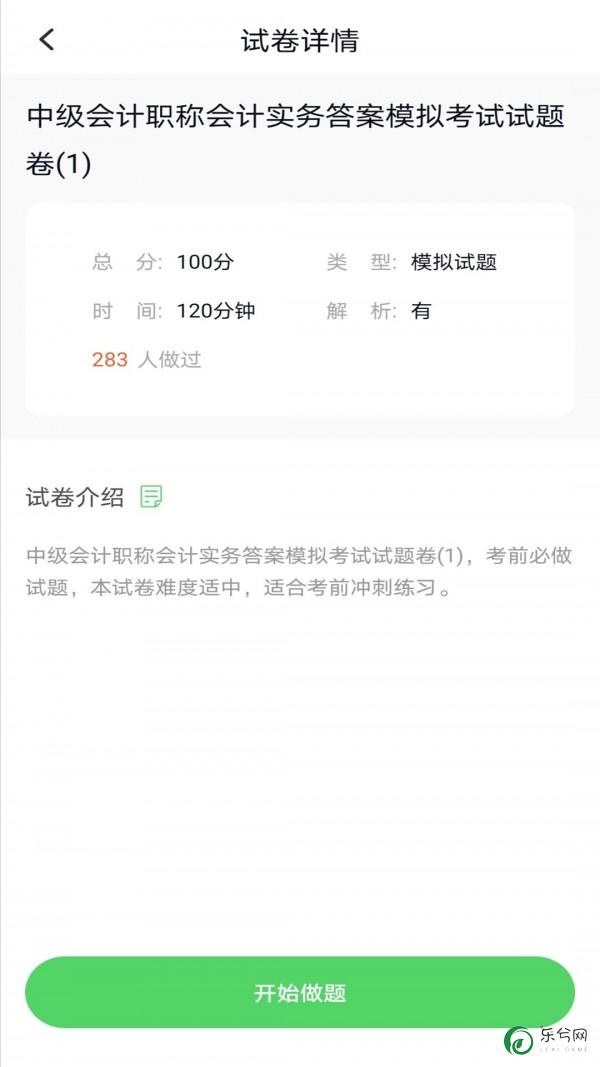The width and height of the screenshot is (600, 1067).
Task: Go back from the 试卷详情 page
Action: [x=46, y=40]
